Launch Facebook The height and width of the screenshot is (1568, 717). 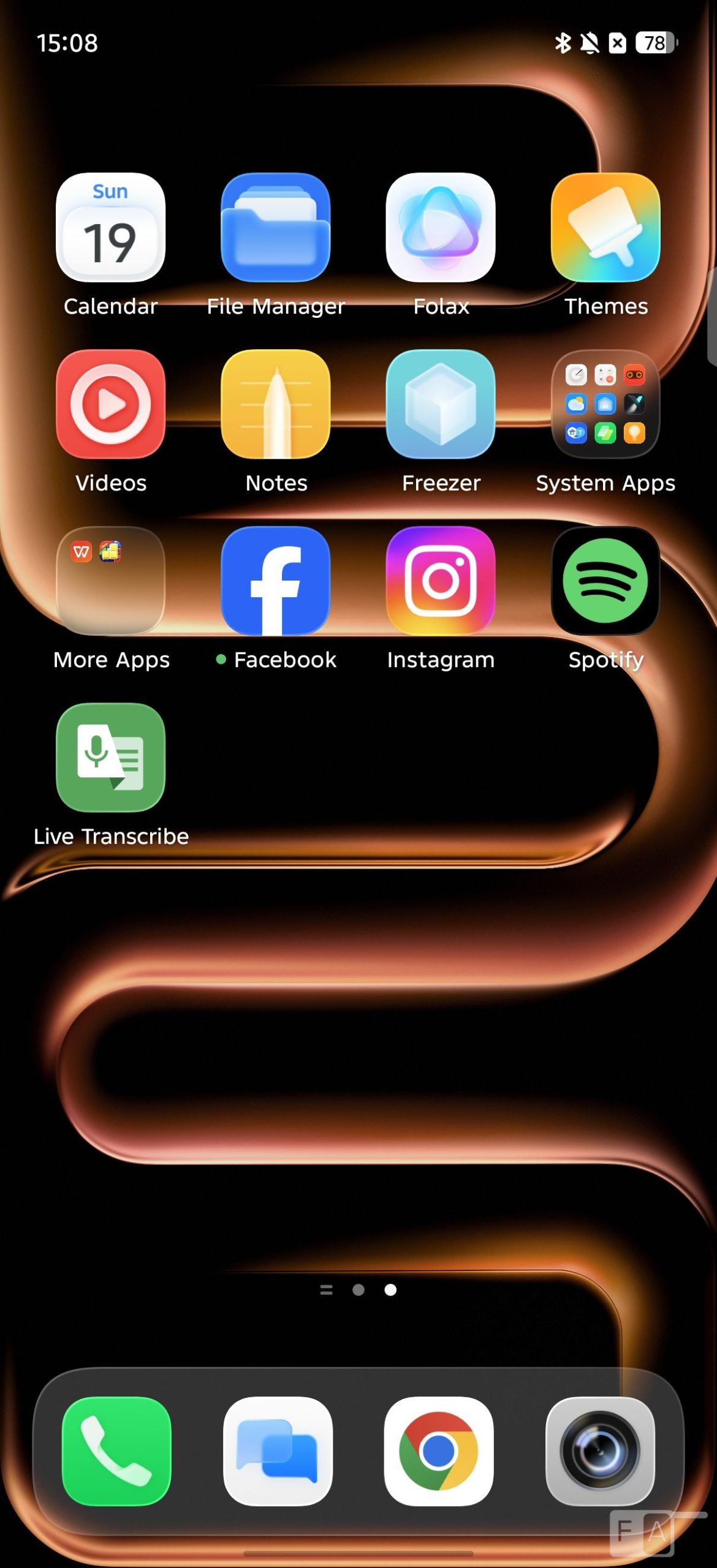click(276, 581)
